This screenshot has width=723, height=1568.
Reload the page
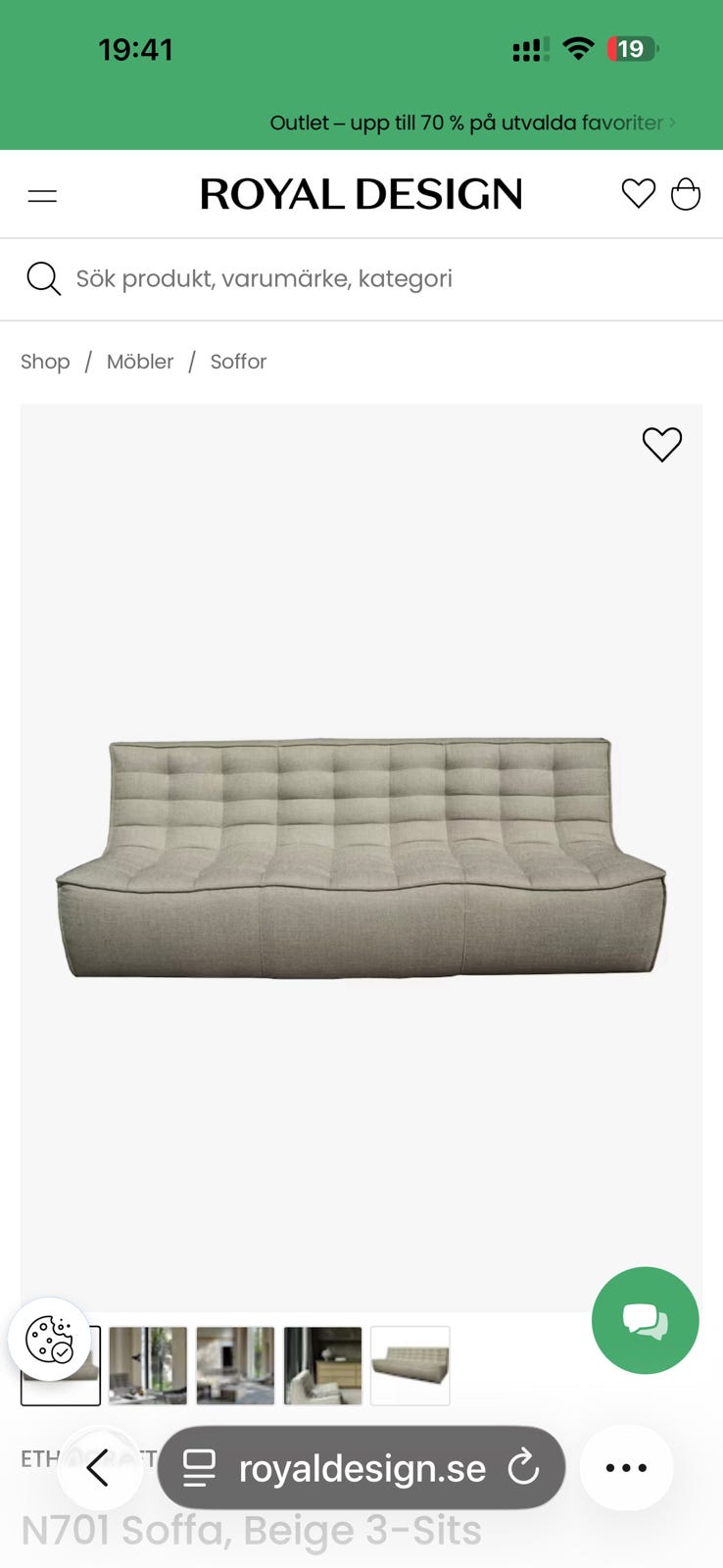[524, 1468]
